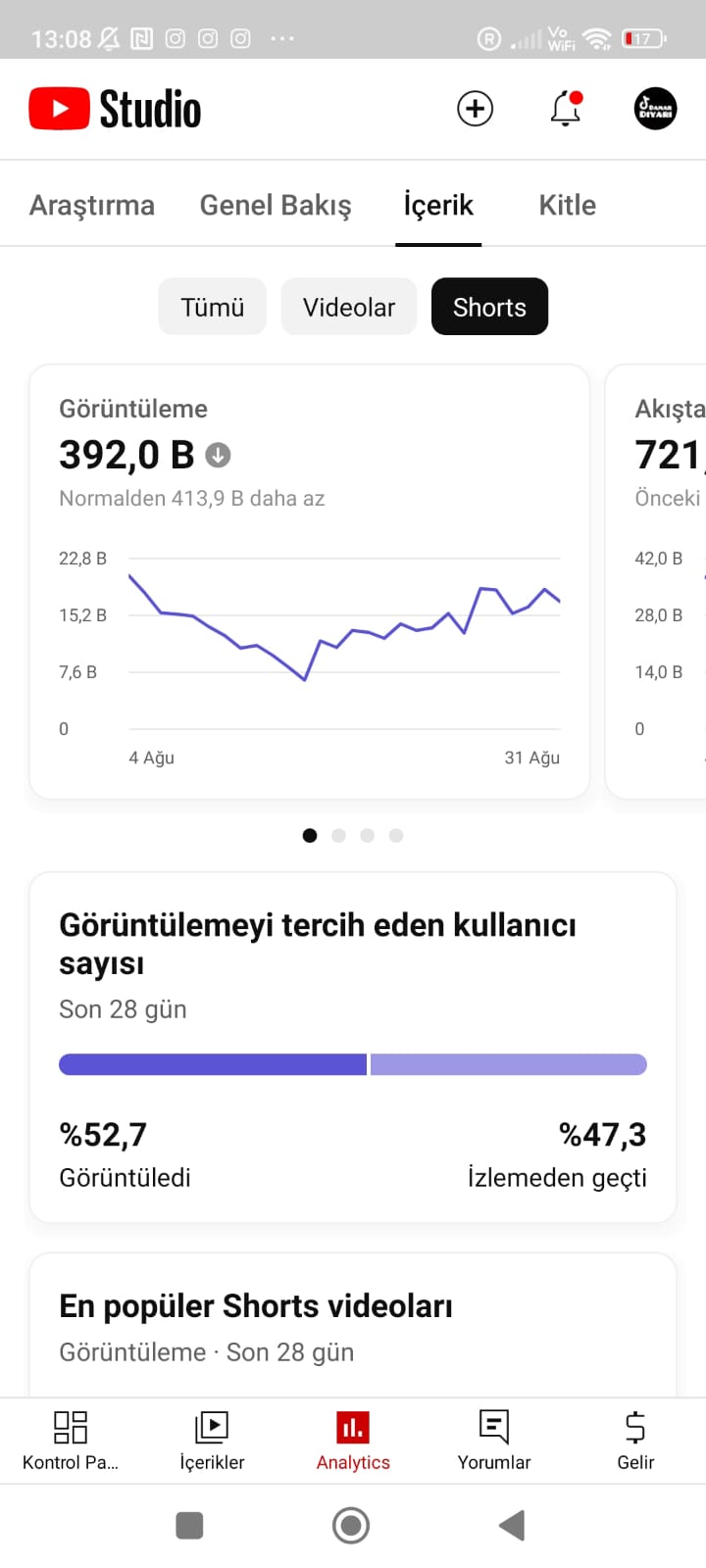Open the Akışta card
This screenshot has height=1568, width=706.
click(656, 582)
